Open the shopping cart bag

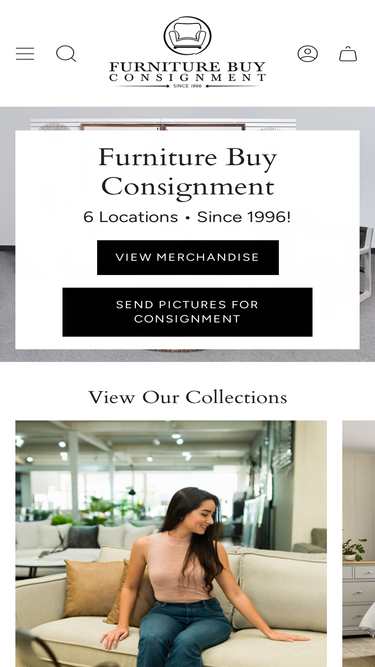pyautogui.click(x=348, y=54)
